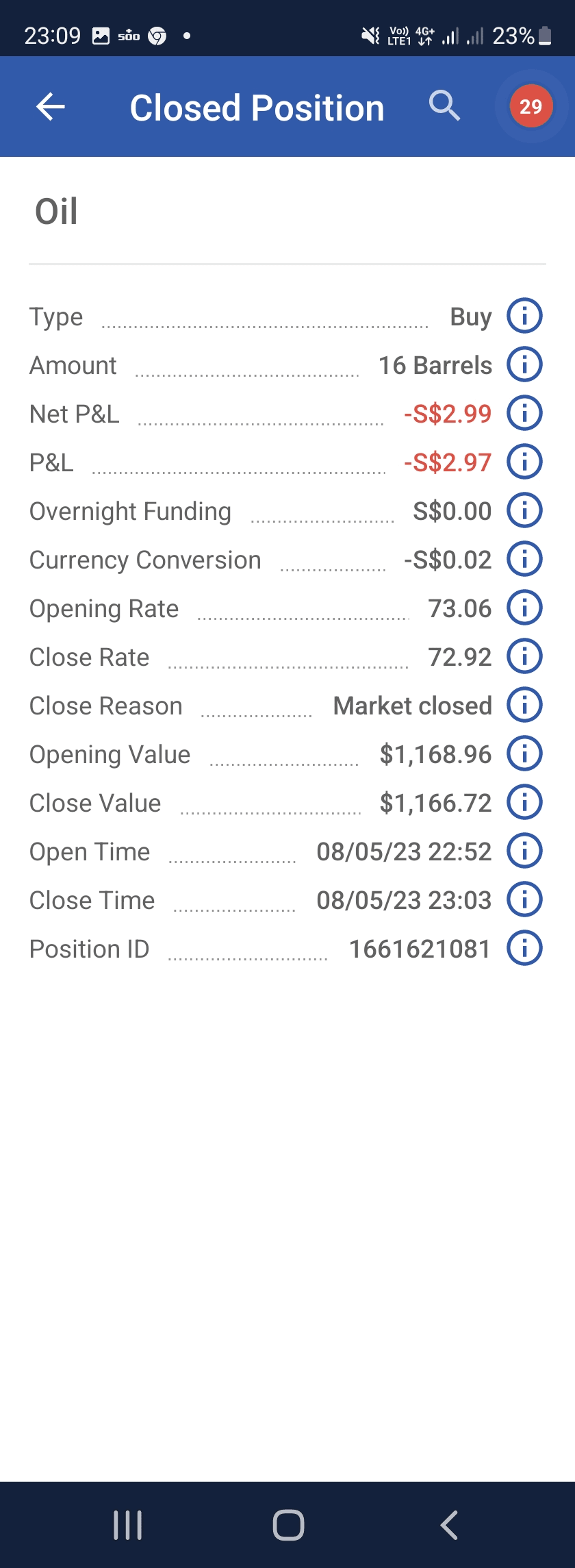View info about Amount of 16 Barrels
This screenshot has height=1568, width=575.
[524, 364]
